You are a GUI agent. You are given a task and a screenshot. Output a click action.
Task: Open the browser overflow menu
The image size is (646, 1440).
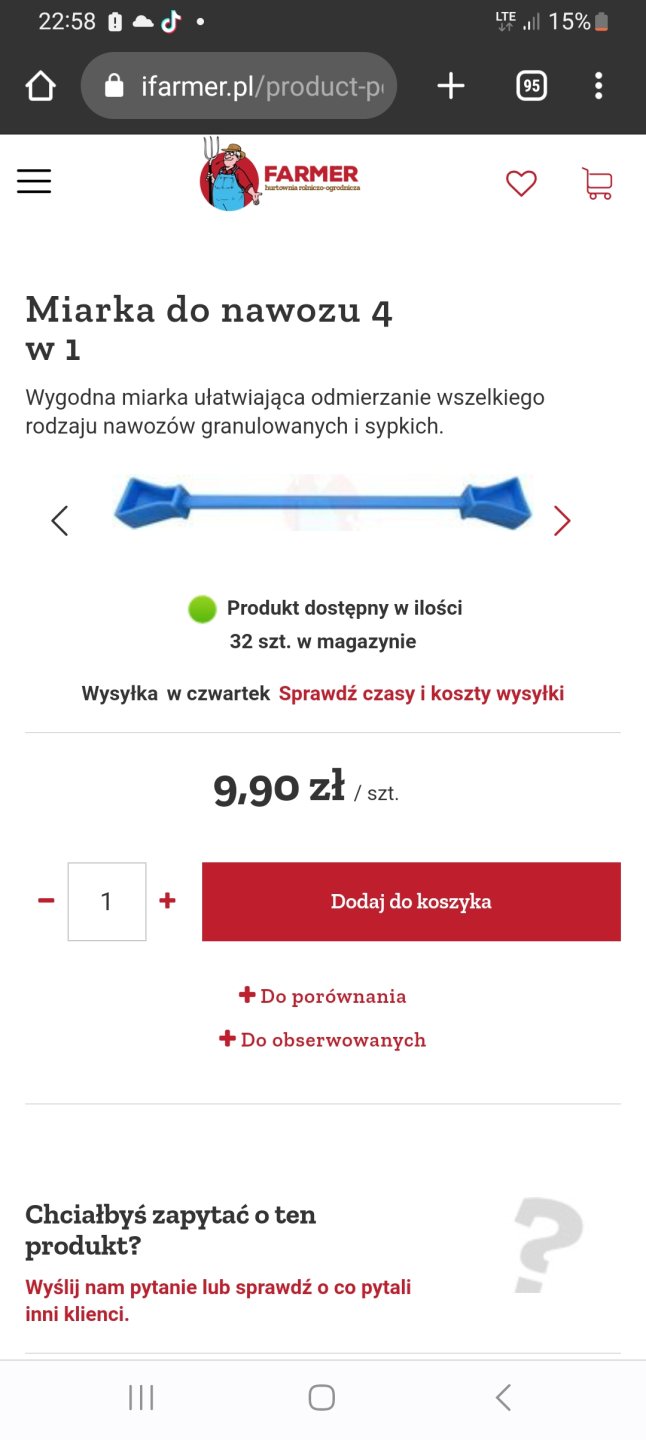click(x=598, y=87)
